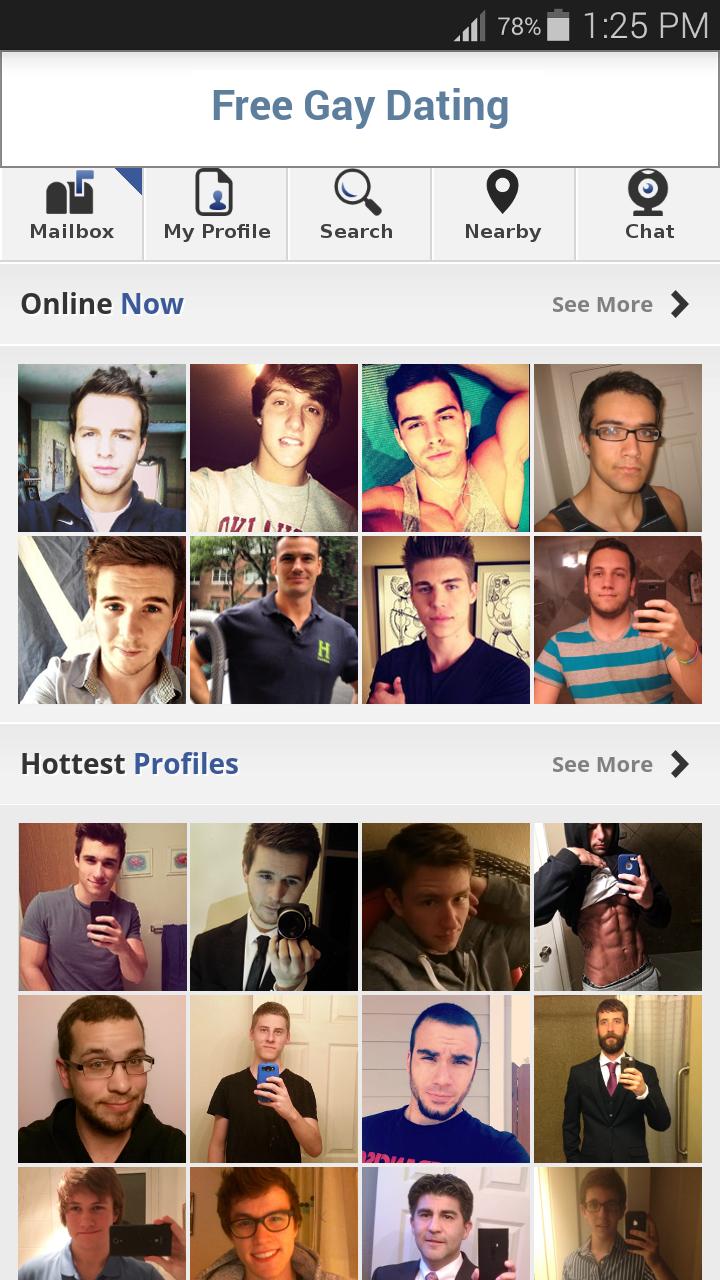720x1280 pixels.
Task: Open hottest profile showing abs mirror selfie
Action: 617,907
